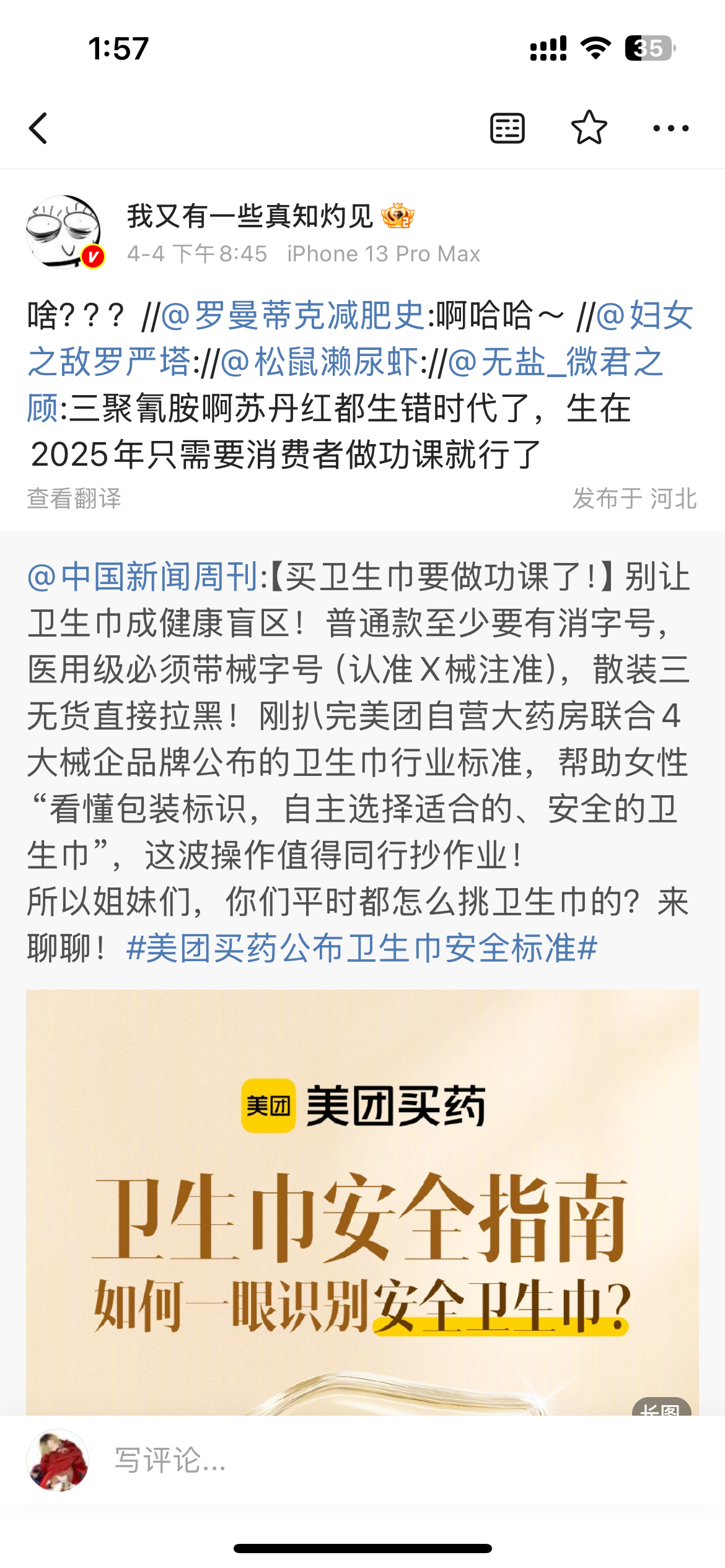Open mention @罗曼蒂克减肥史
Viewport: 725px width, 1568px height.
(292, 315)
